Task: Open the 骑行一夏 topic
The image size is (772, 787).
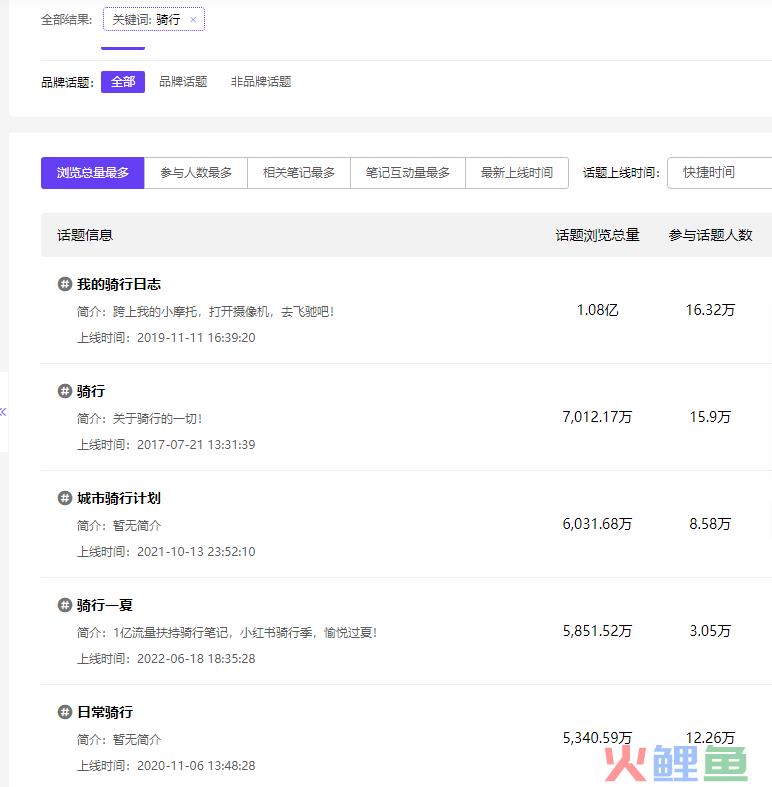Action: pos(104,605)
